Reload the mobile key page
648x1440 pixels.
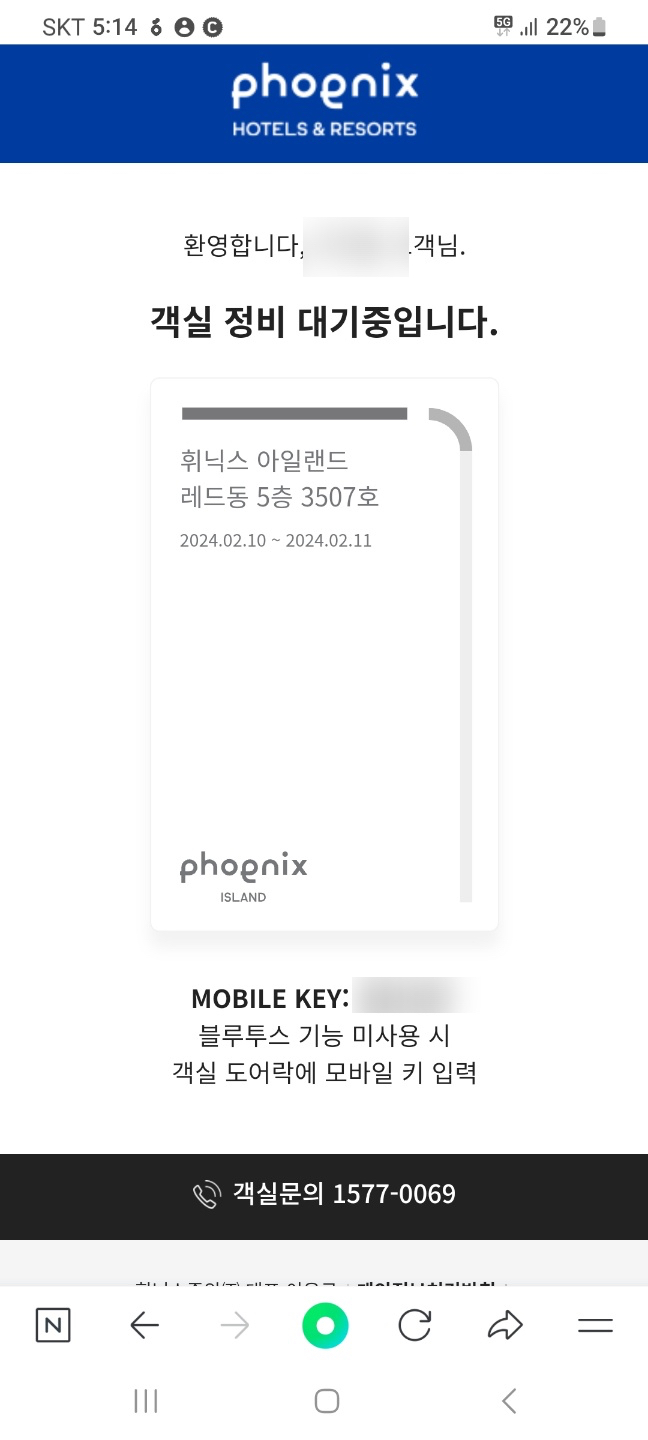(414, 1326)
